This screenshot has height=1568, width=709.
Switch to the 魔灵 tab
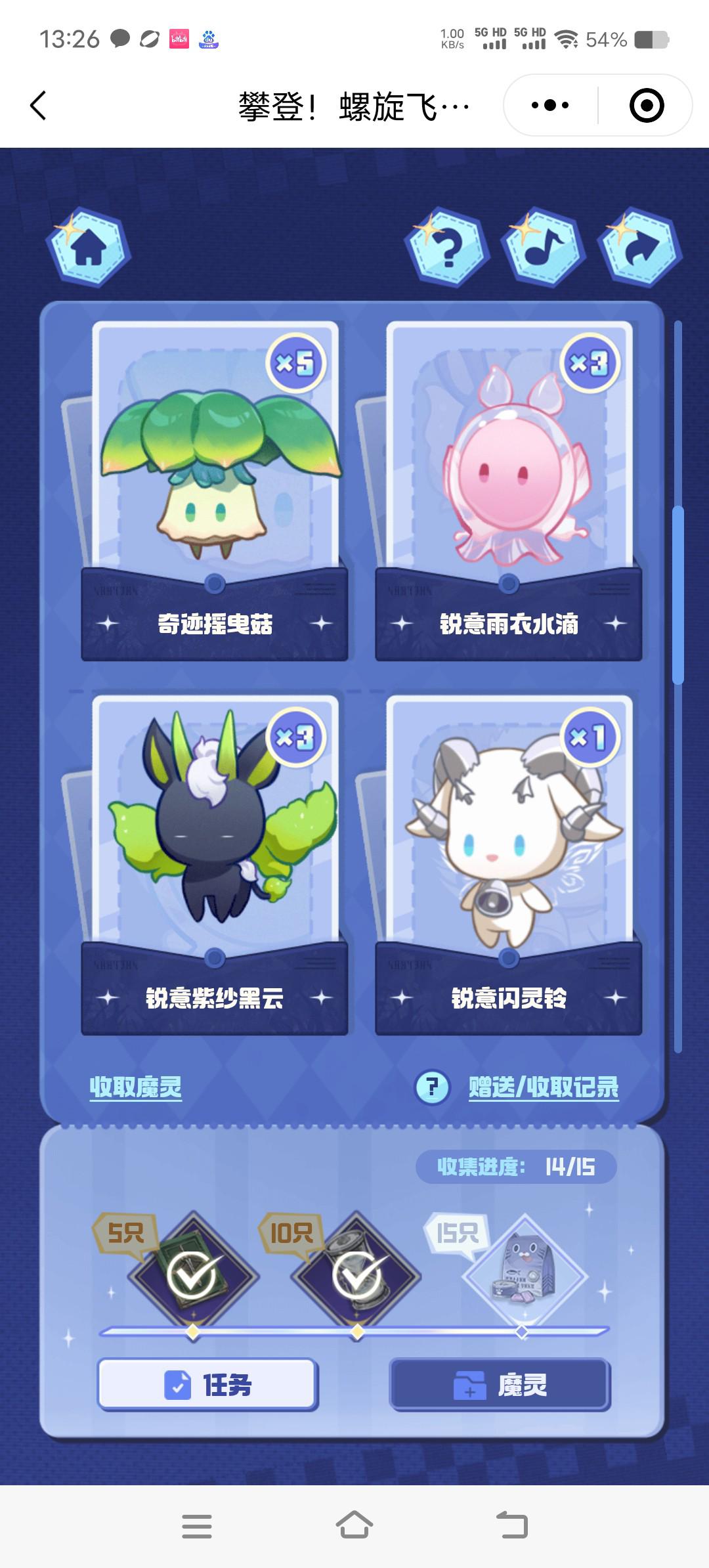click(x=500, y=1385)
